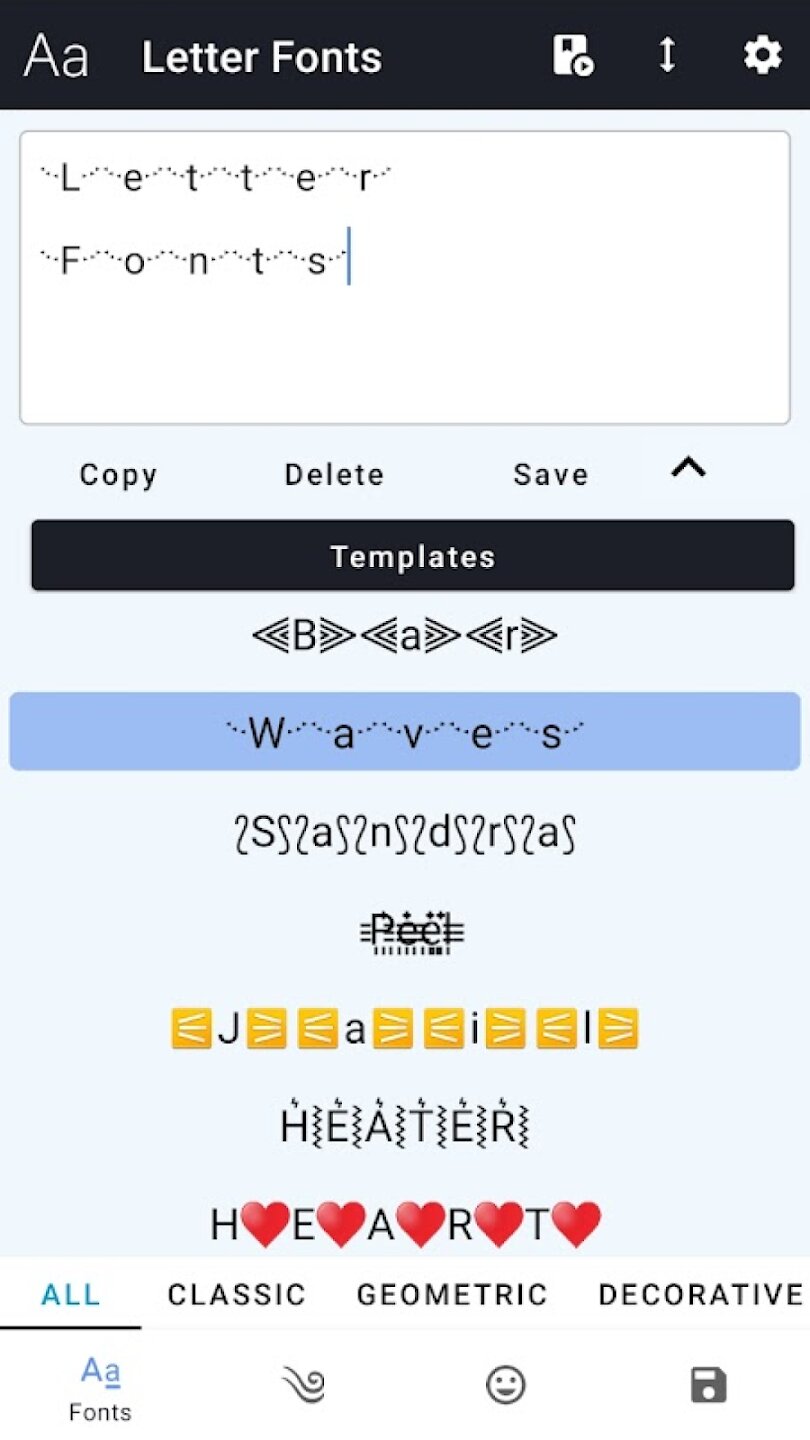
Task: Go to the saved items bottom tab
Action: [709, 1386]
